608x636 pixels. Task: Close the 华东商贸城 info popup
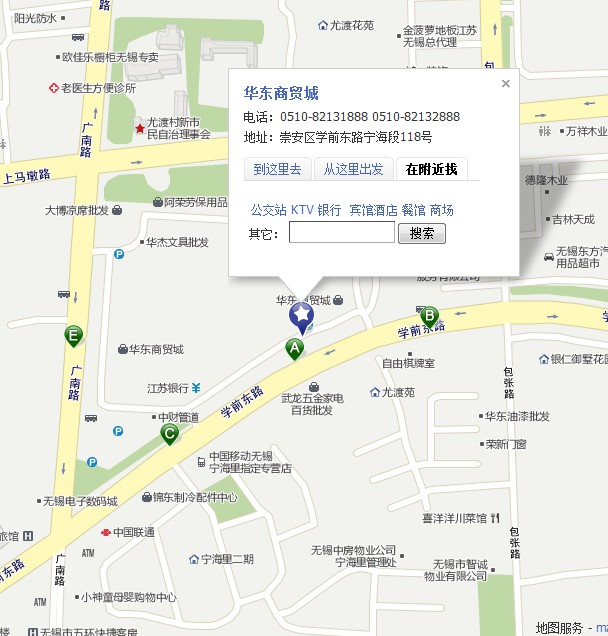click(x=505, y=84)
